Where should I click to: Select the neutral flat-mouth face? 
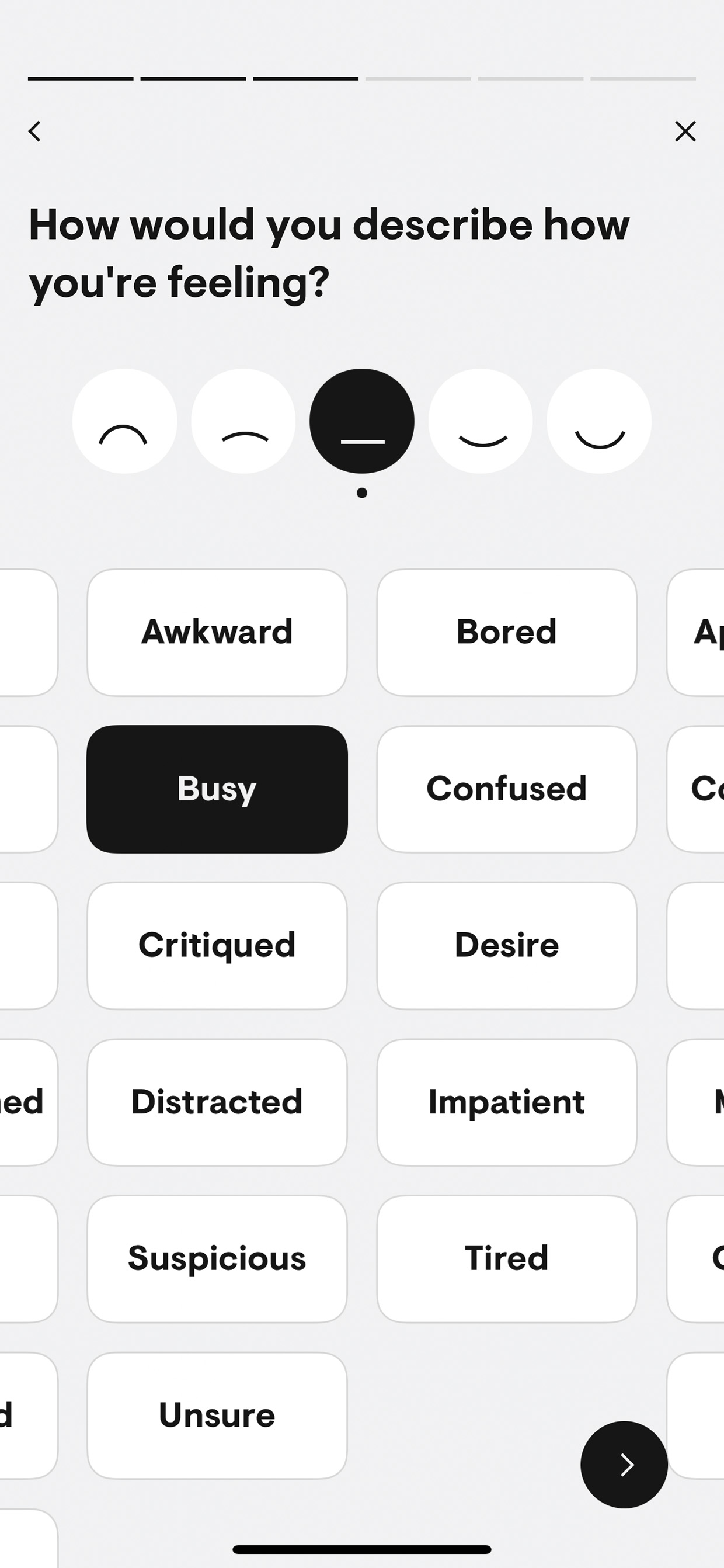[x=362, y=421]
